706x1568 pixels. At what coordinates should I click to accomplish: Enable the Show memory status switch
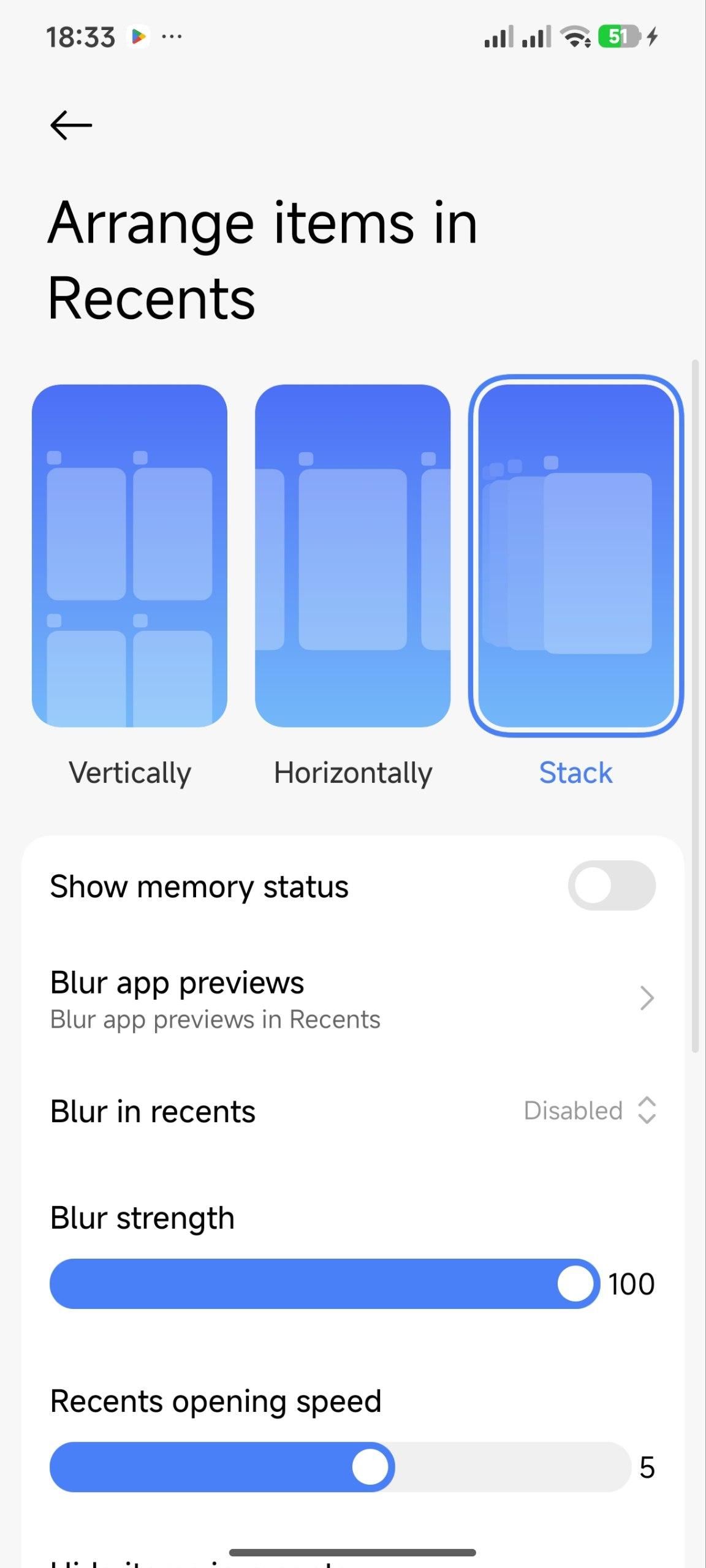(x=611, y=886)
